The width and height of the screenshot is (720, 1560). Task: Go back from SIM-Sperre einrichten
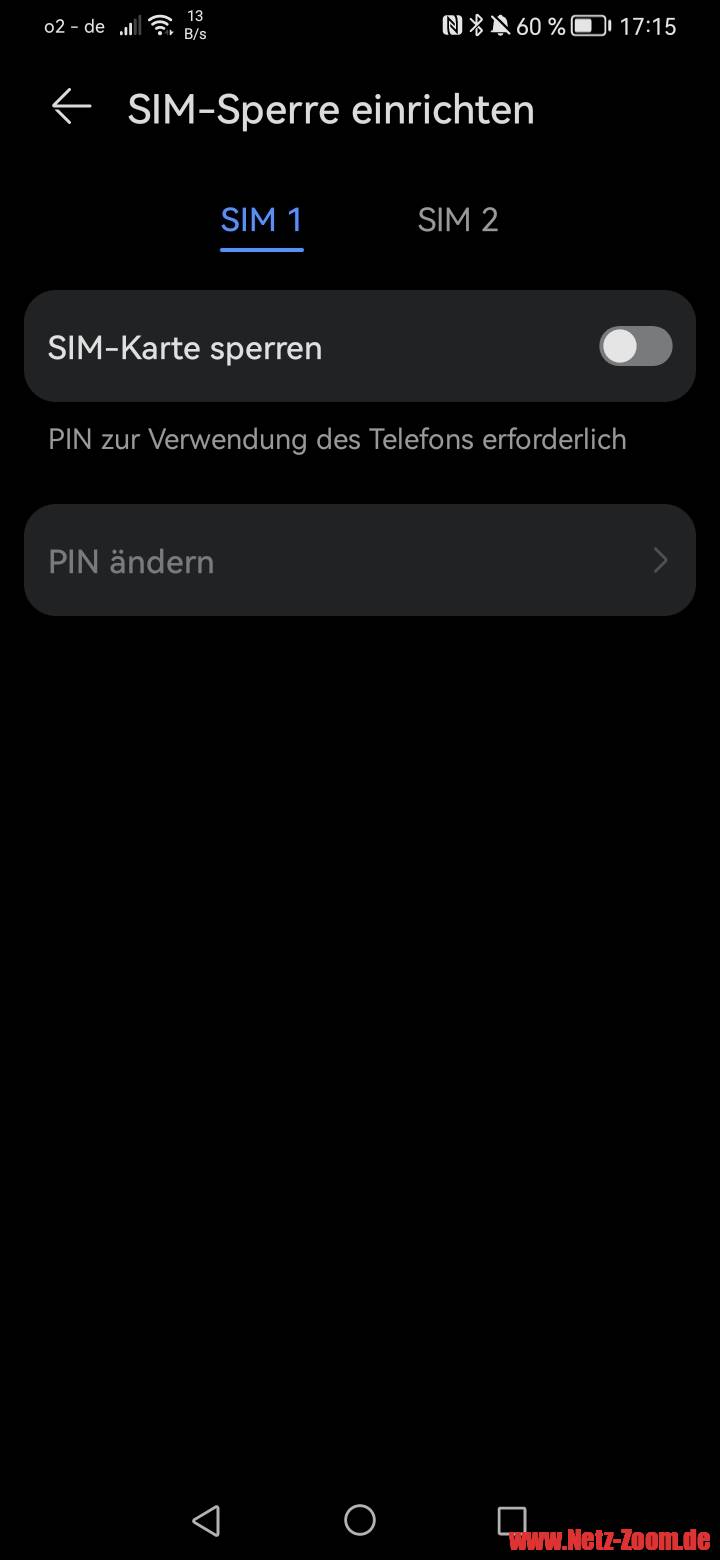71,107
